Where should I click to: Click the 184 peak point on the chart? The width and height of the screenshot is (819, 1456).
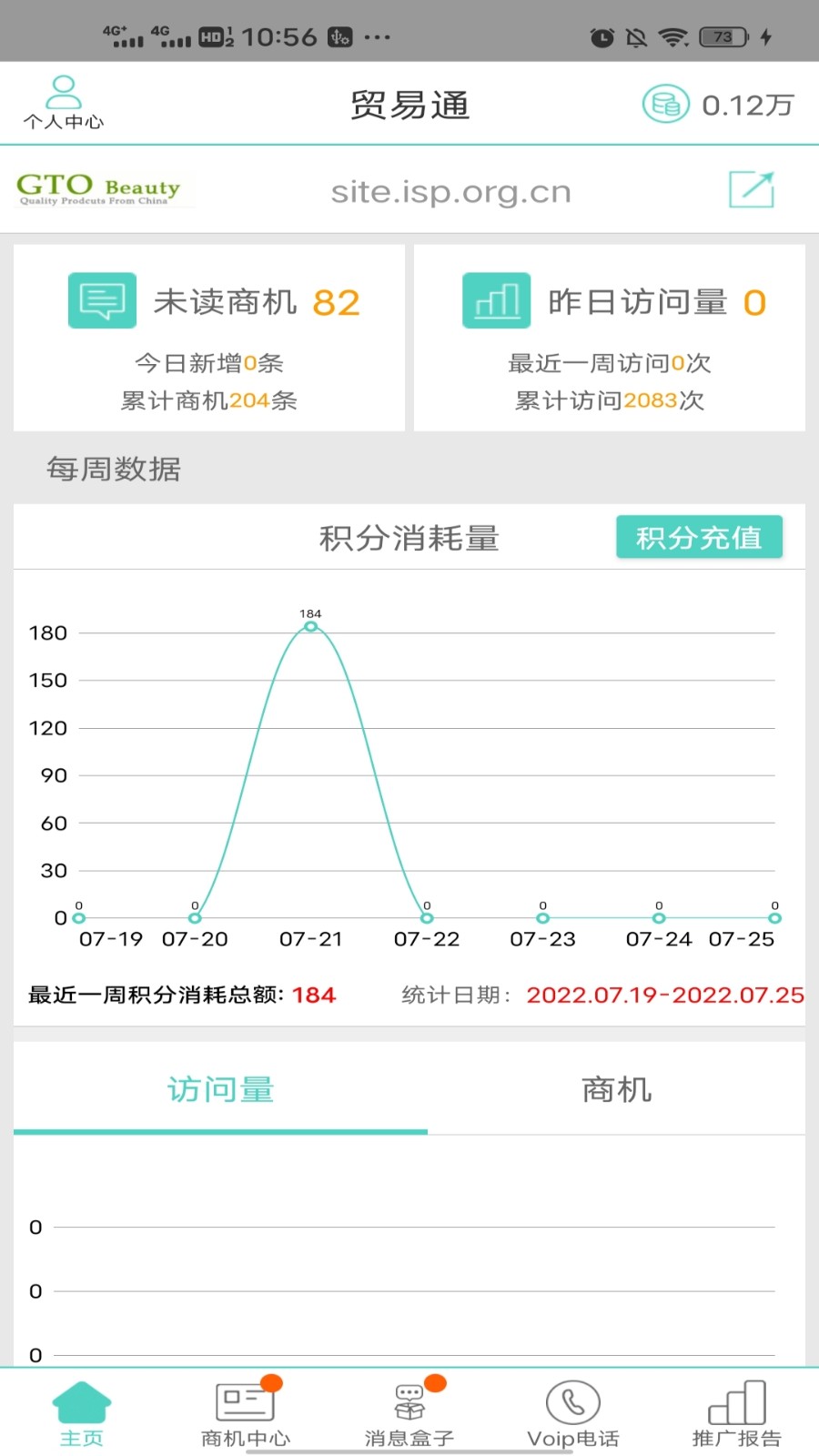point(311,626)
